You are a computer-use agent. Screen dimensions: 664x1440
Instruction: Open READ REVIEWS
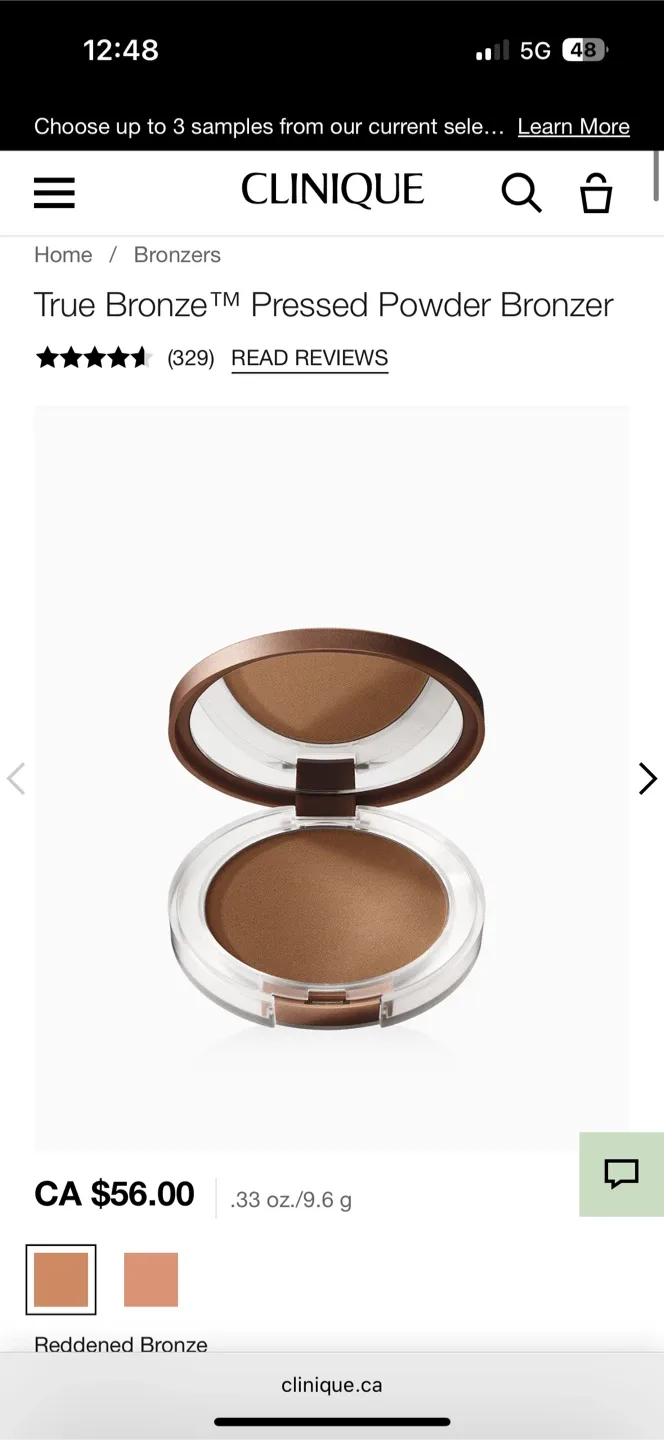309,358
